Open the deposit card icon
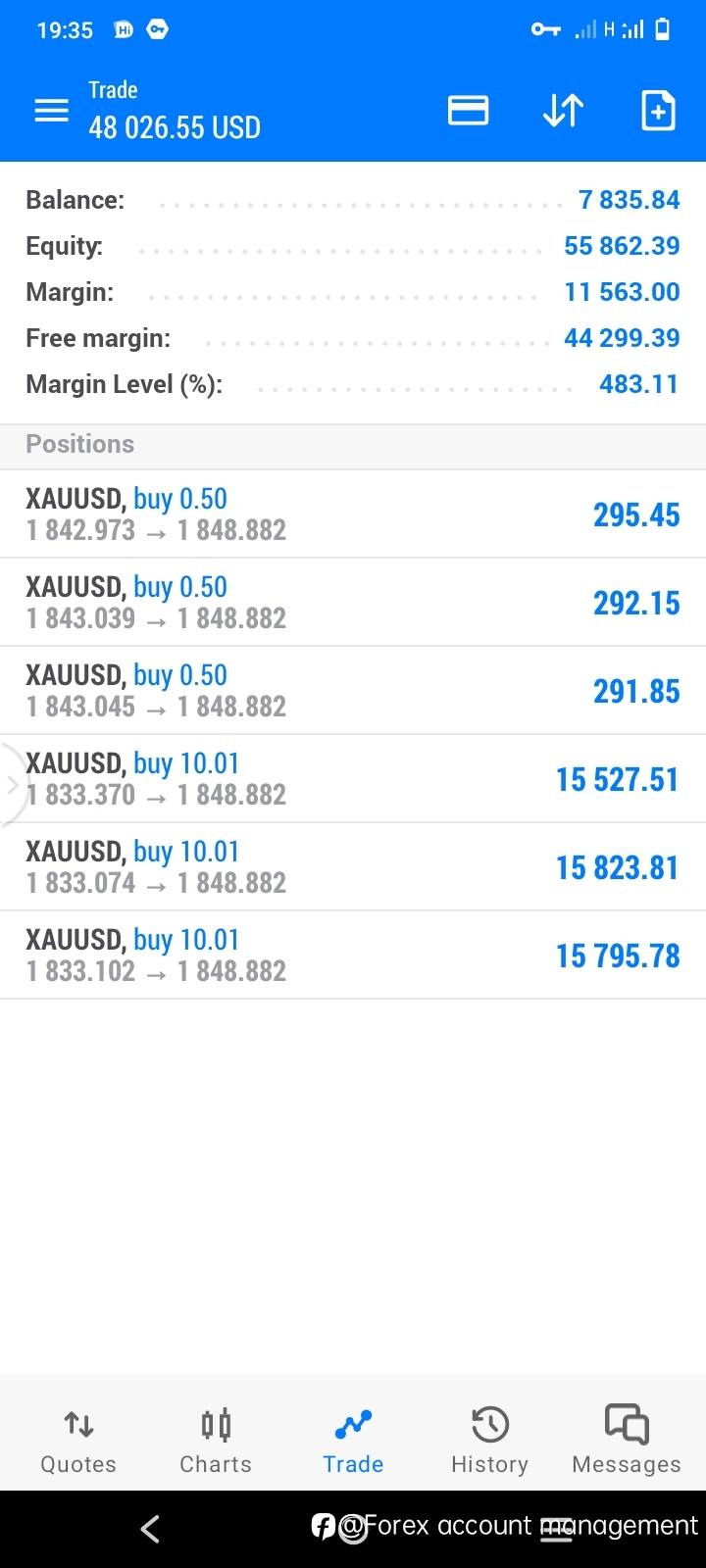This screenshot has width=706, height=1568. 468,110
